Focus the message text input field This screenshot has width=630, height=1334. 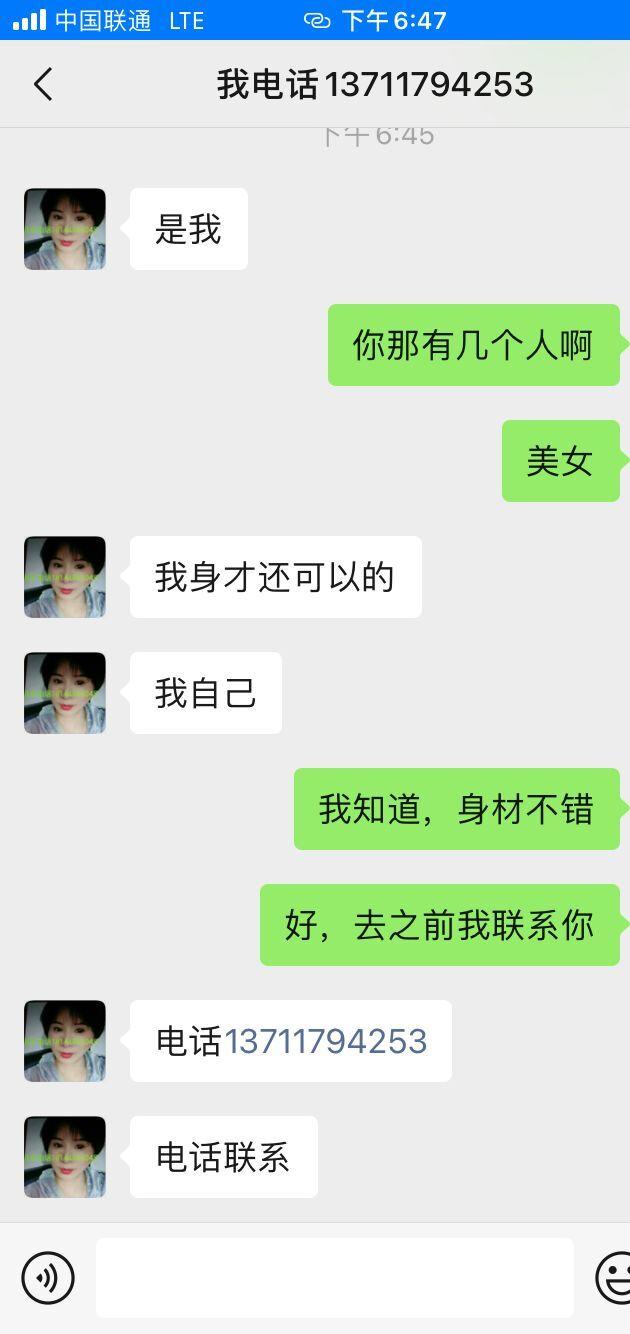[334, 1278]
